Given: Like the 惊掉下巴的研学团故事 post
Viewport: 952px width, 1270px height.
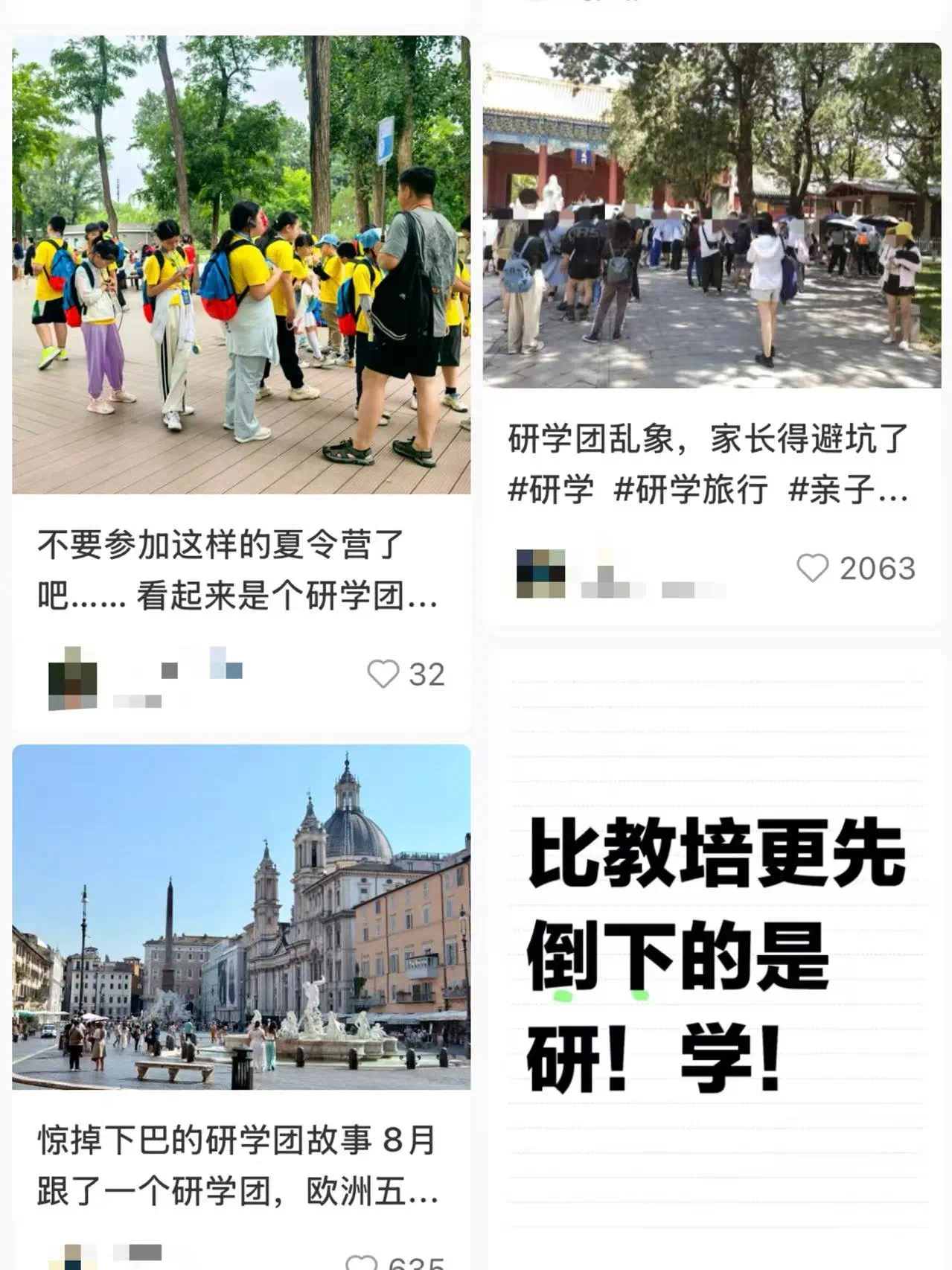Looking at the screenshot, I should (x=362, y=1263).
